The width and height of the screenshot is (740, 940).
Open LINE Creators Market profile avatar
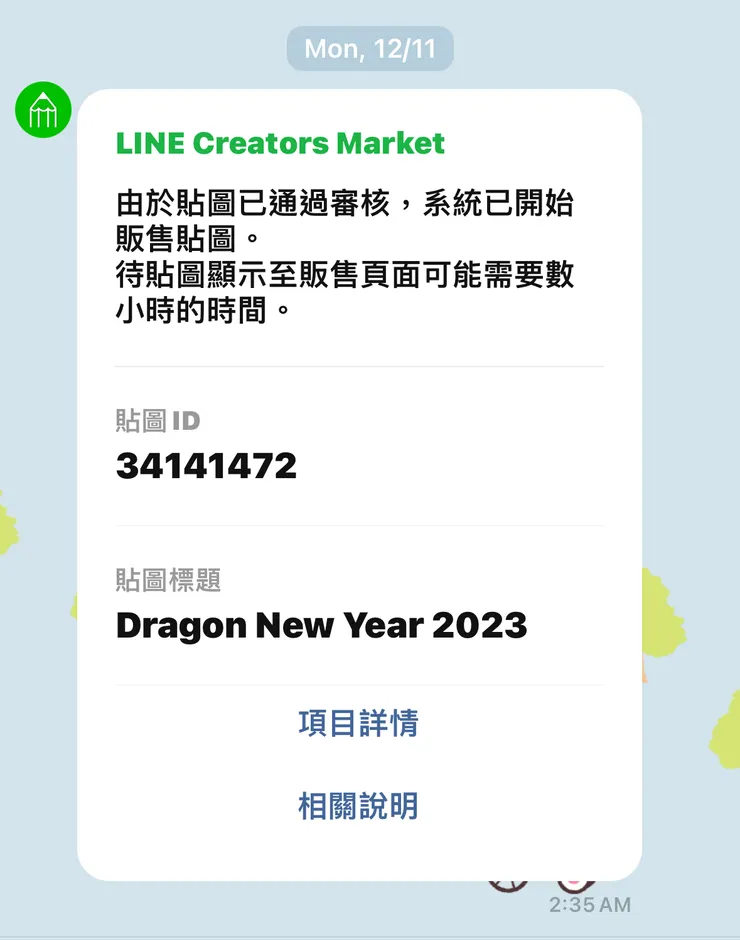(43, 109)
